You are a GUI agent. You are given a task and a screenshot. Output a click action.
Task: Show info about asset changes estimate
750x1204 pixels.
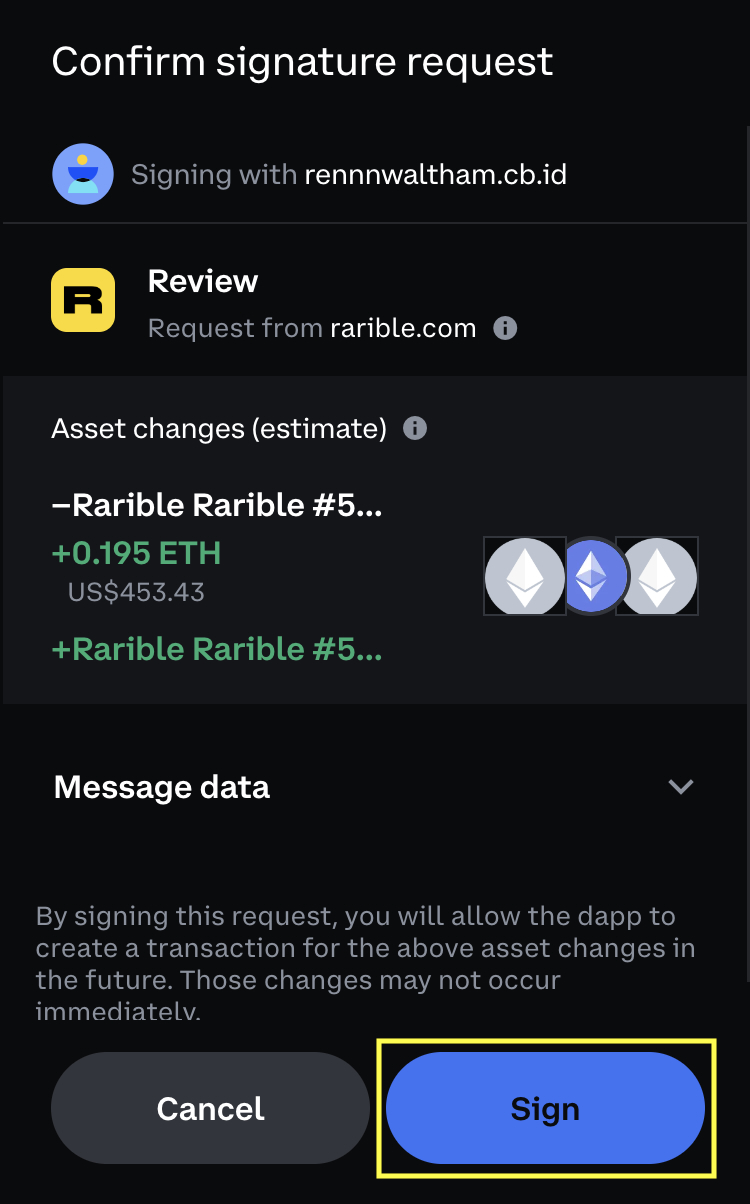(x=414, y=429)
